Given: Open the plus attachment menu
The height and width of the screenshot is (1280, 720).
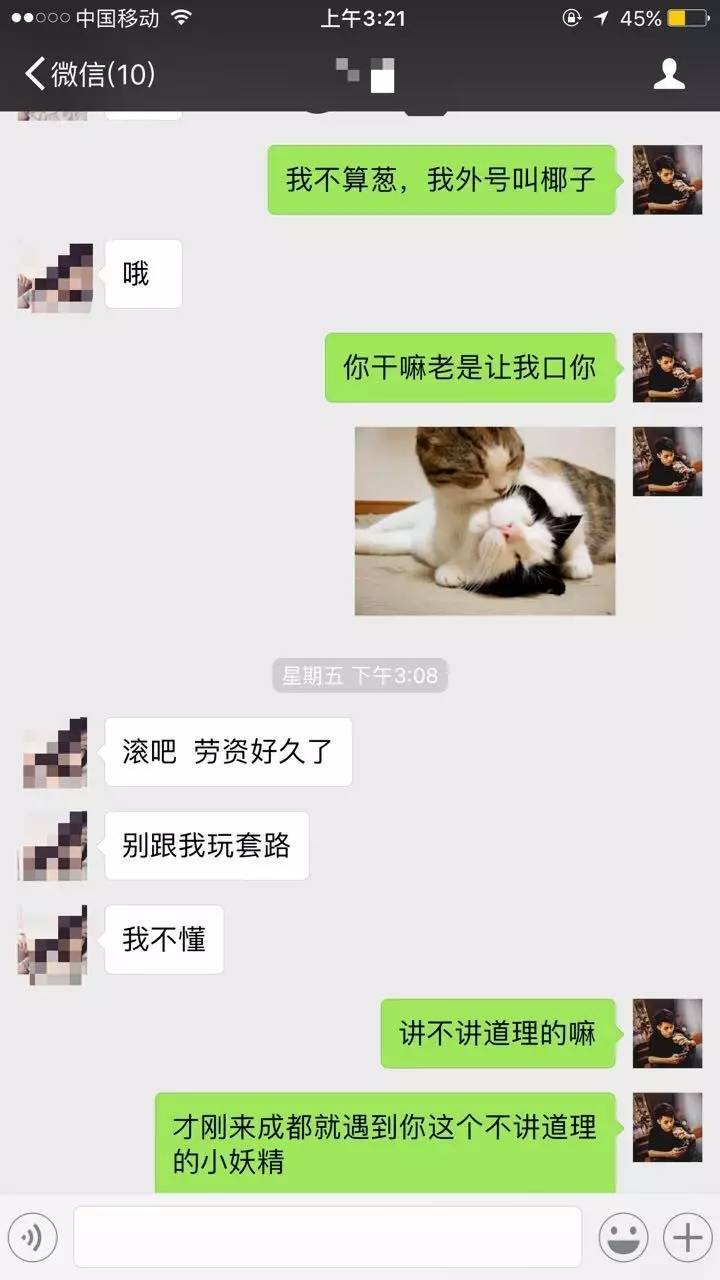Looking at the screenshot, I should (x=687, y=1238).
